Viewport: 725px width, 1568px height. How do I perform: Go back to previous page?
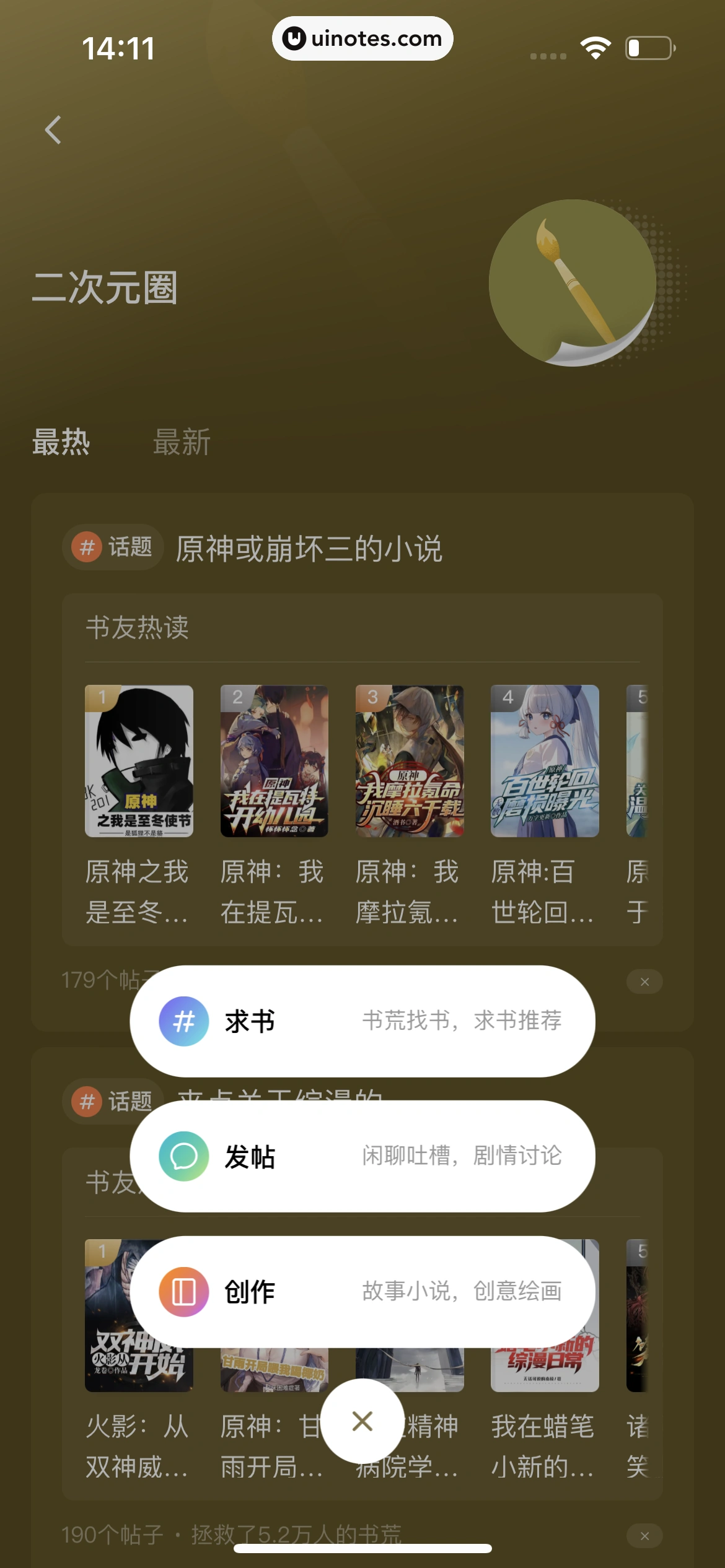(x=53, y=130)
